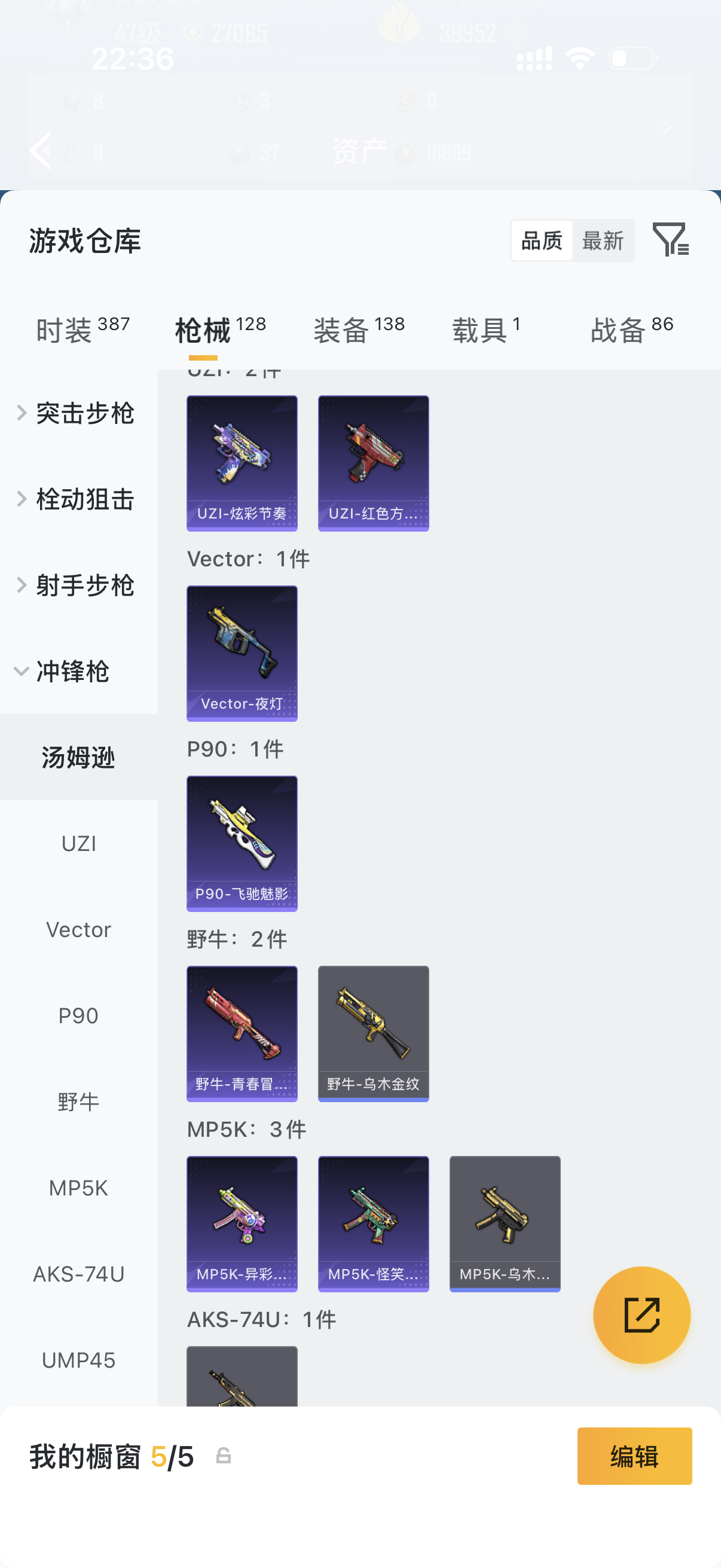The width and height of the screenshot is (721, 1568).
Task: View the MP5K-乌木 weapon skin
Action: (505, 1224)
